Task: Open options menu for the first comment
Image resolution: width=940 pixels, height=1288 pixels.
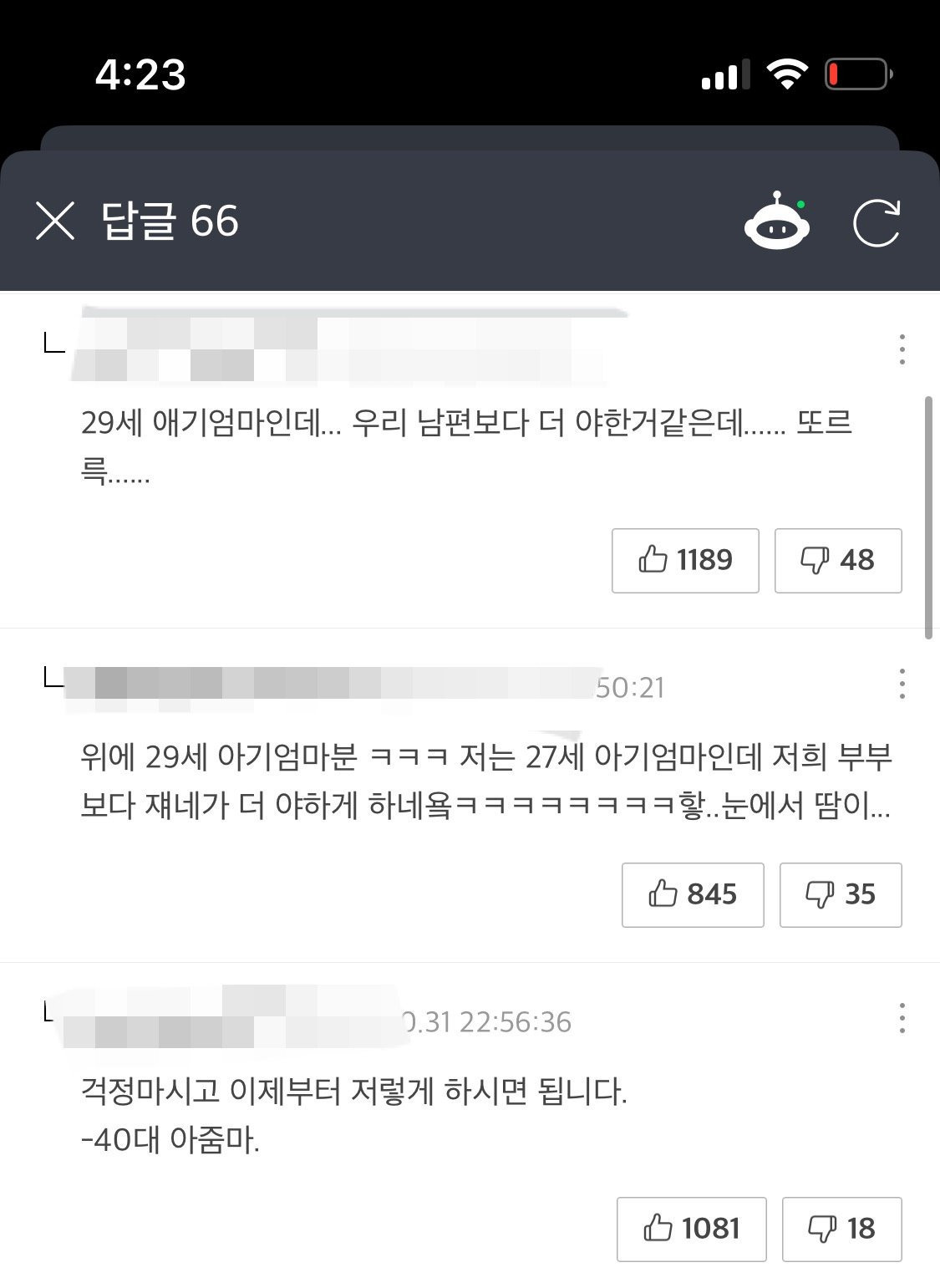Action: 901,351
